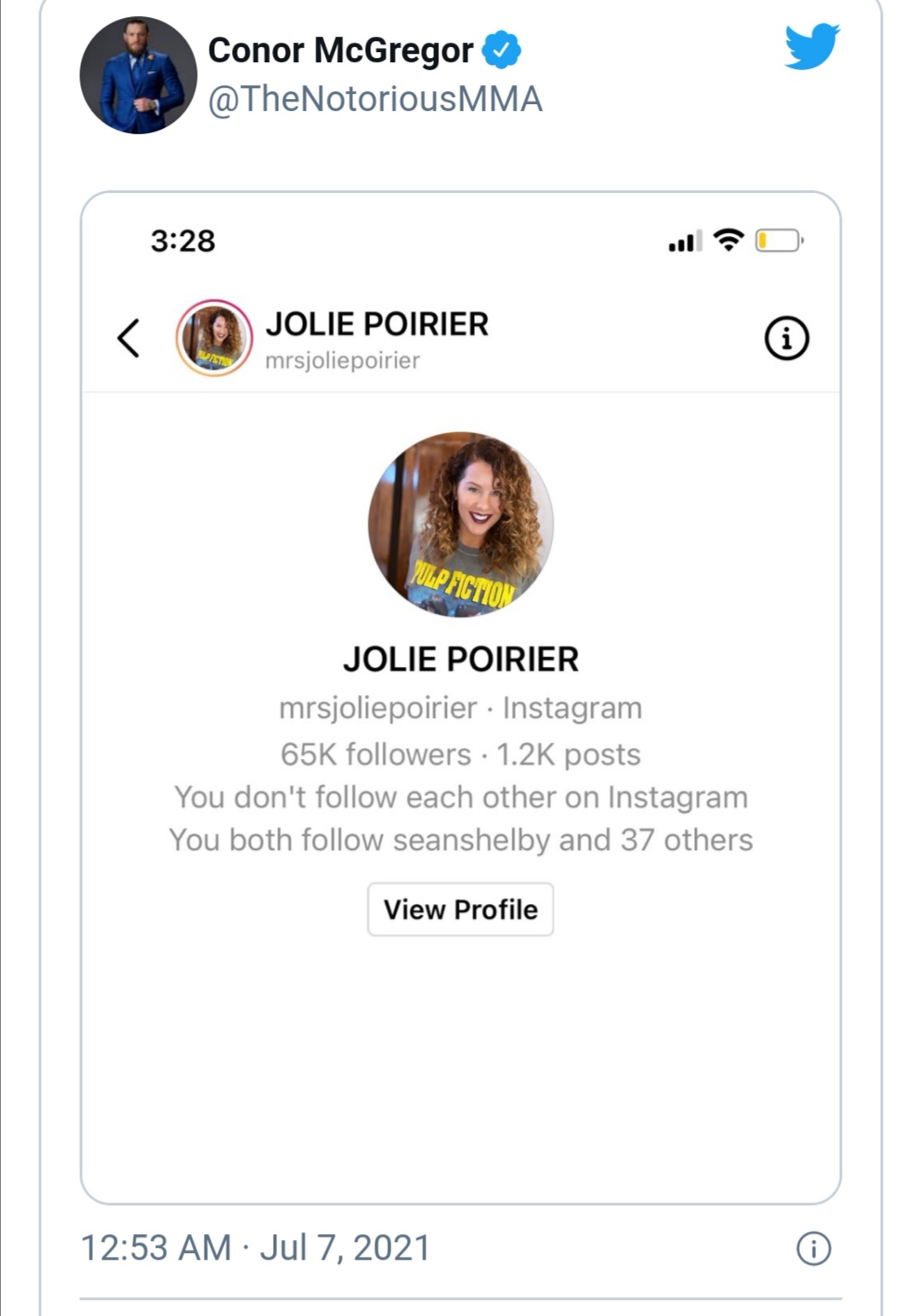This screenshot has height=1316, width=921.
Task: Open the @TheNotoriousMMA account link
Action: tap(375, 99)
